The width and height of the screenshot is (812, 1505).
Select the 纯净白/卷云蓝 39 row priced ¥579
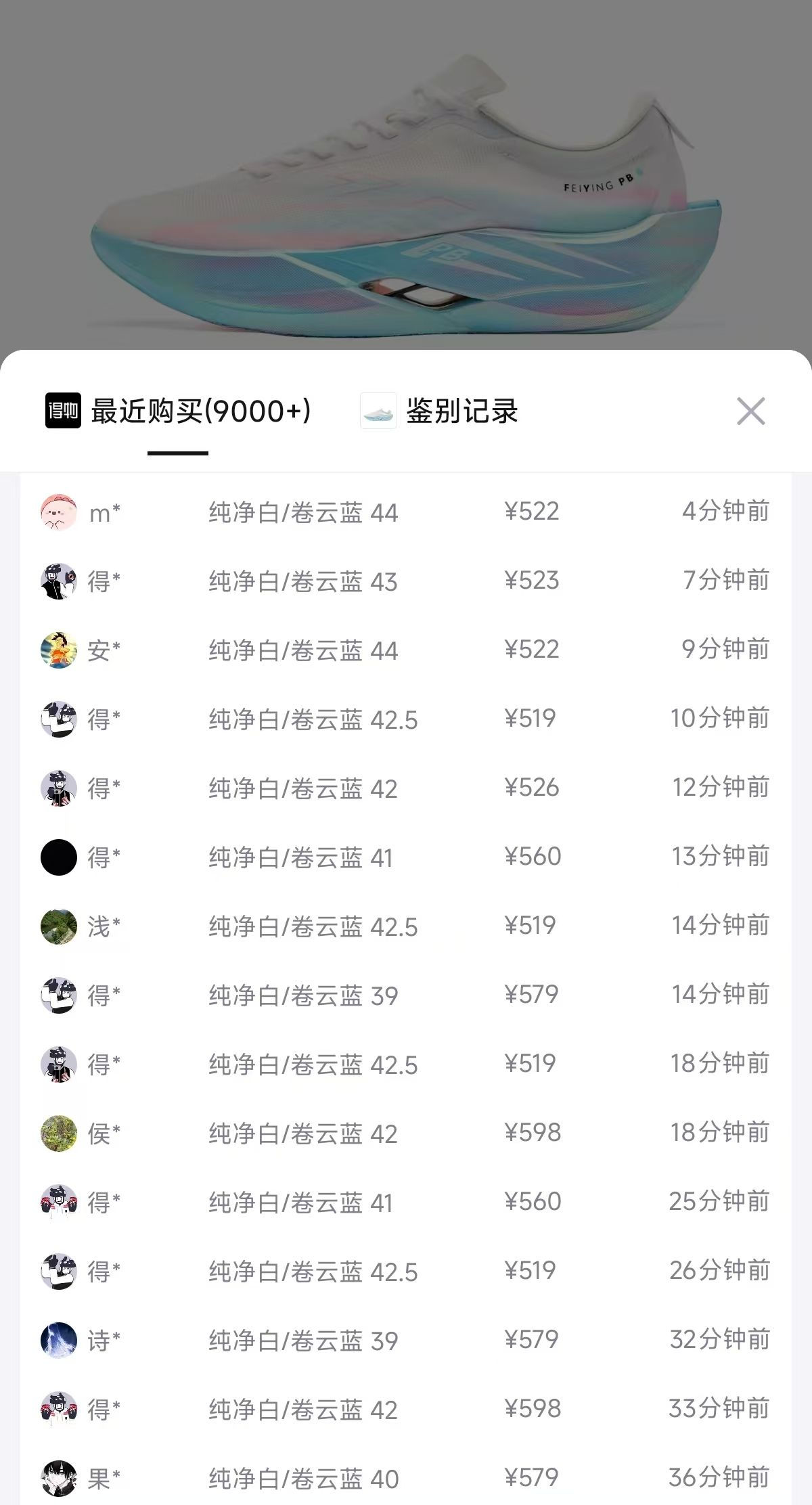406,996
